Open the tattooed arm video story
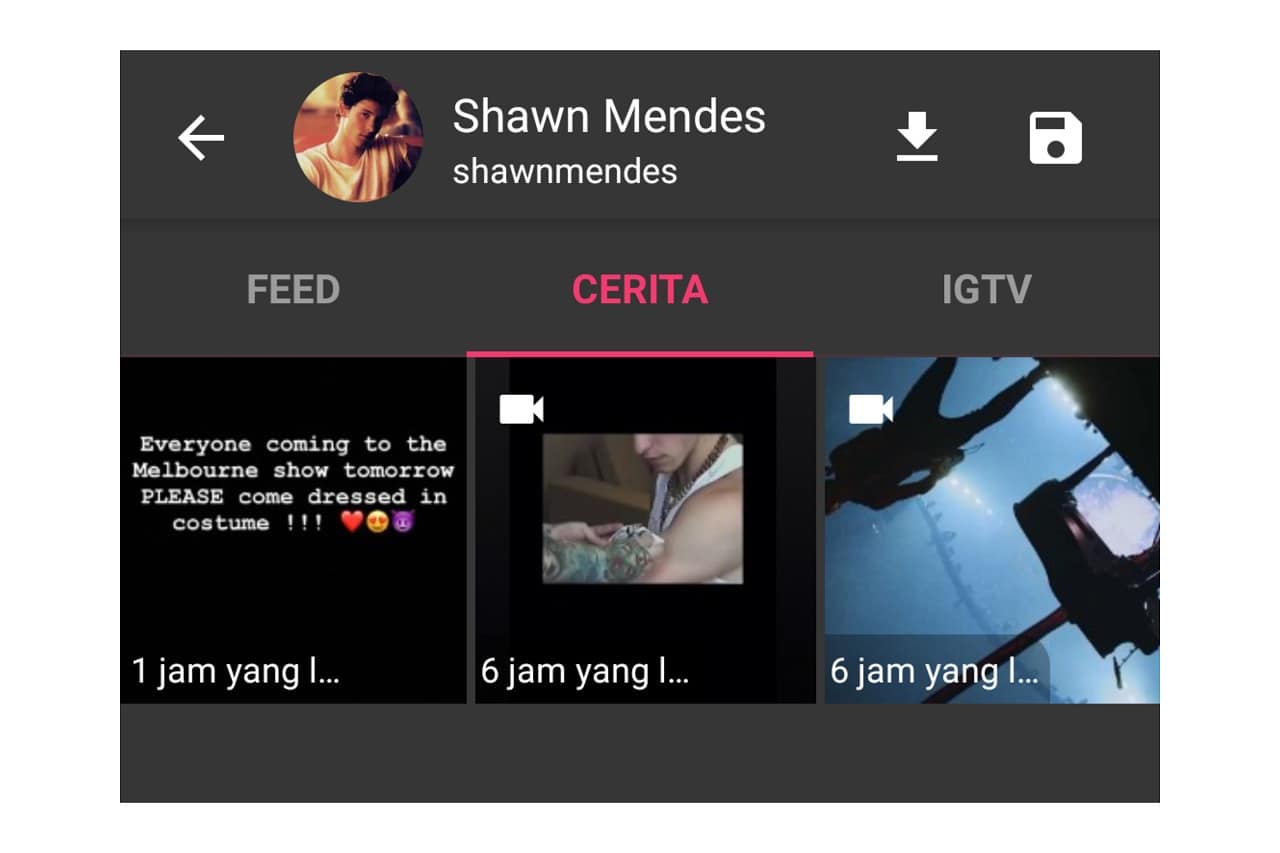Image resolution: width=1280 pixels, height=853 pixels. point(644,530)
